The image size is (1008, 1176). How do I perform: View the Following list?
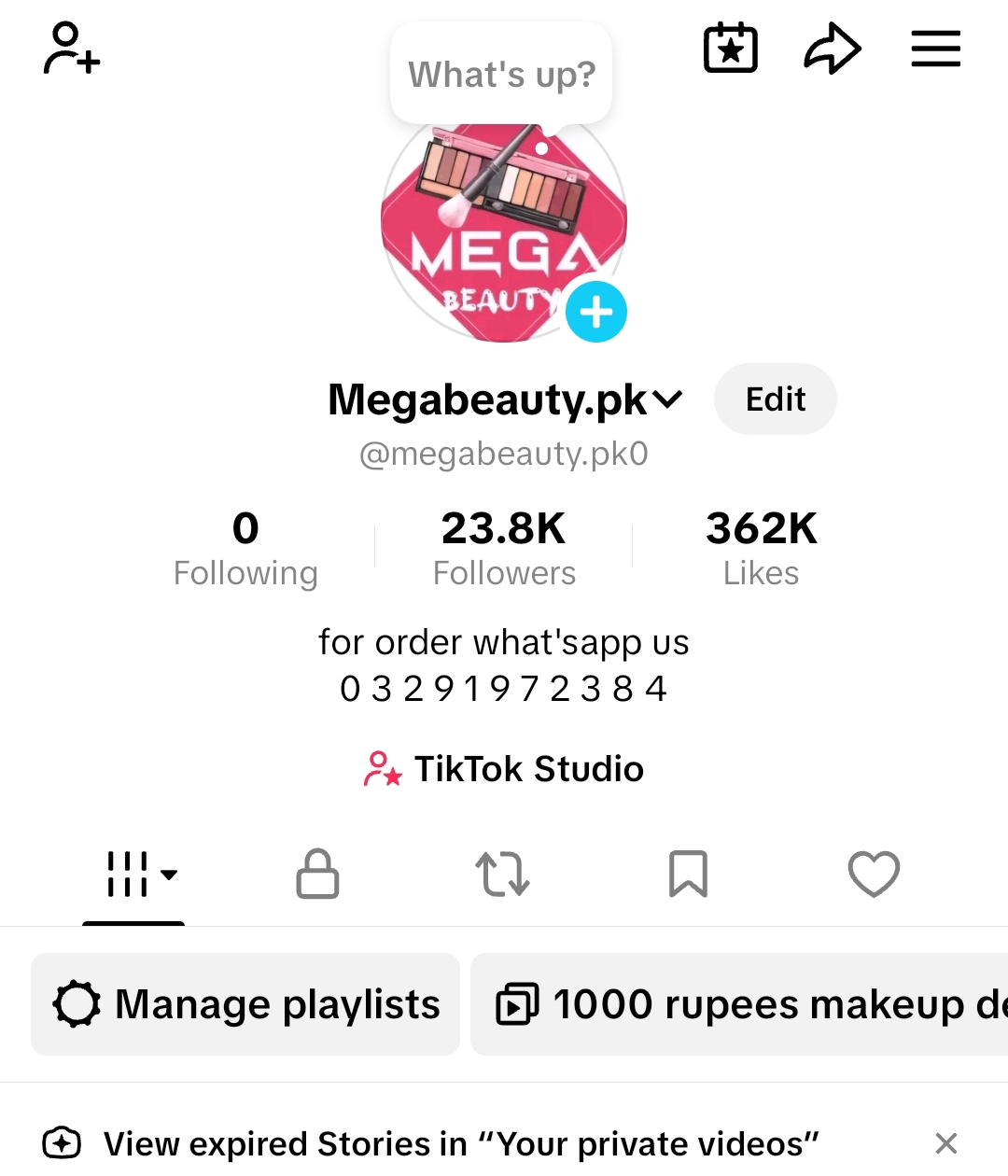pyautogui.click(x=245, y=549)
